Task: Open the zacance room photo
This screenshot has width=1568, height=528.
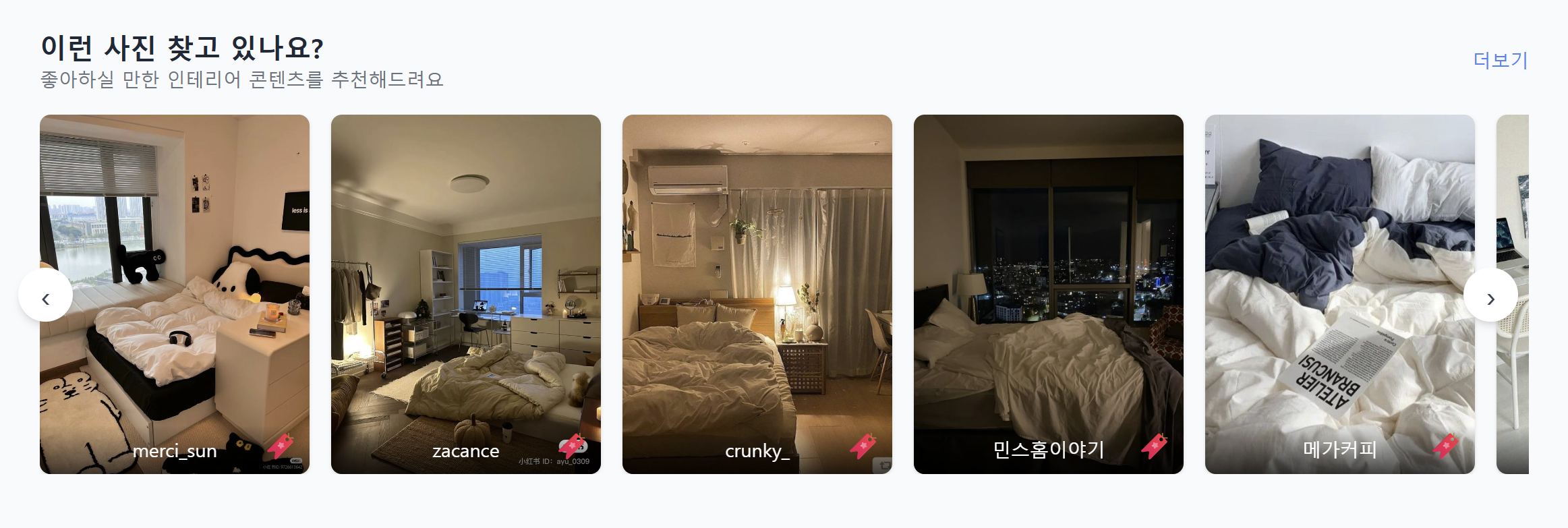Action: 465,283
